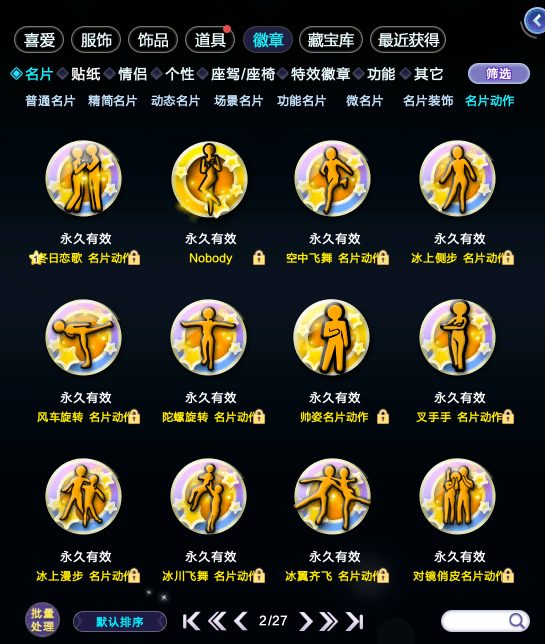Switch to the 服饰 tab
The width and height of the screenshot is (545, 644).
pos(96,40)
